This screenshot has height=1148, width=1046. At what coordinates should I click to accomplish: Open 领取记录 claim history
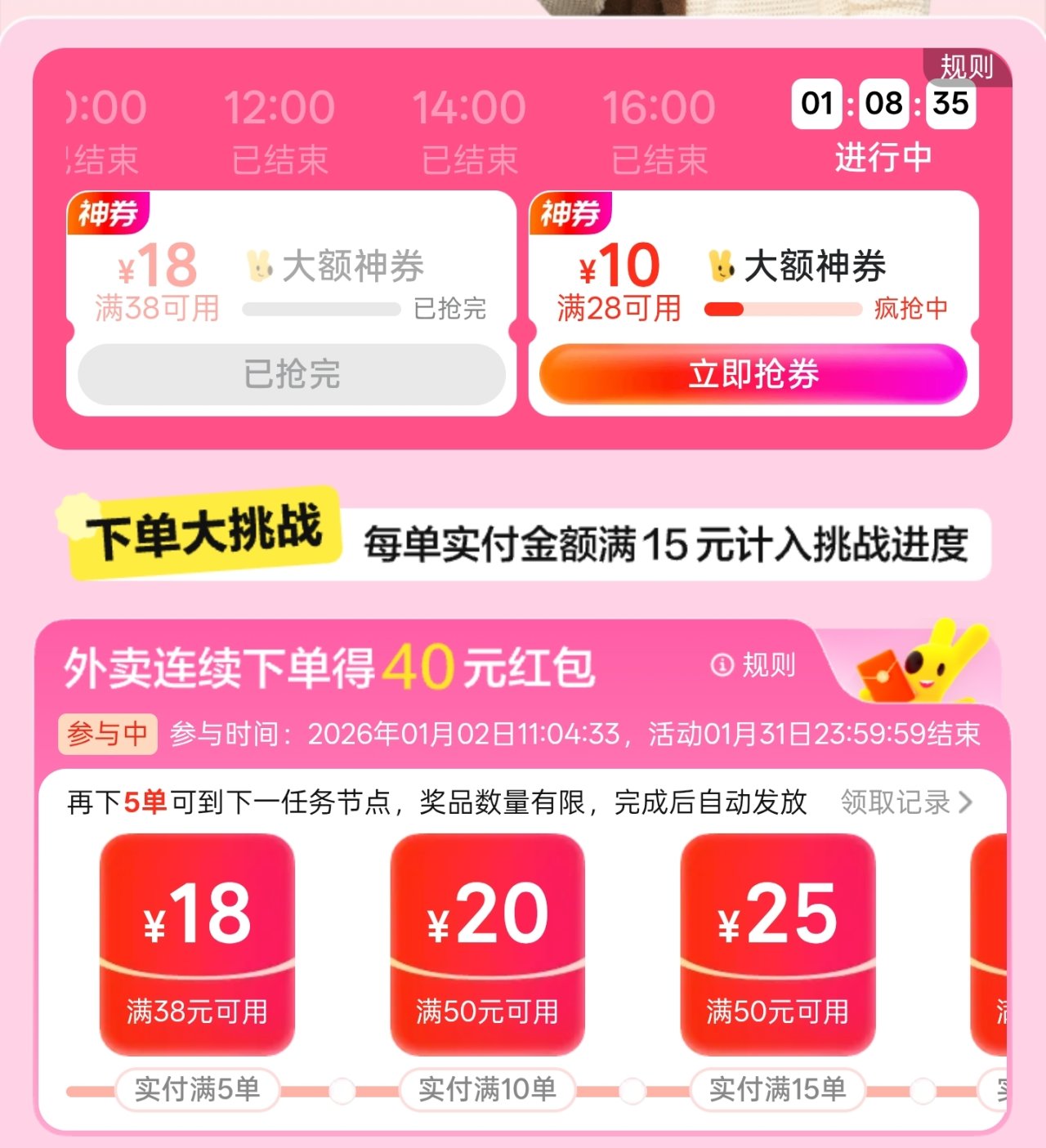pyautogui.click(x=906, y=802)
